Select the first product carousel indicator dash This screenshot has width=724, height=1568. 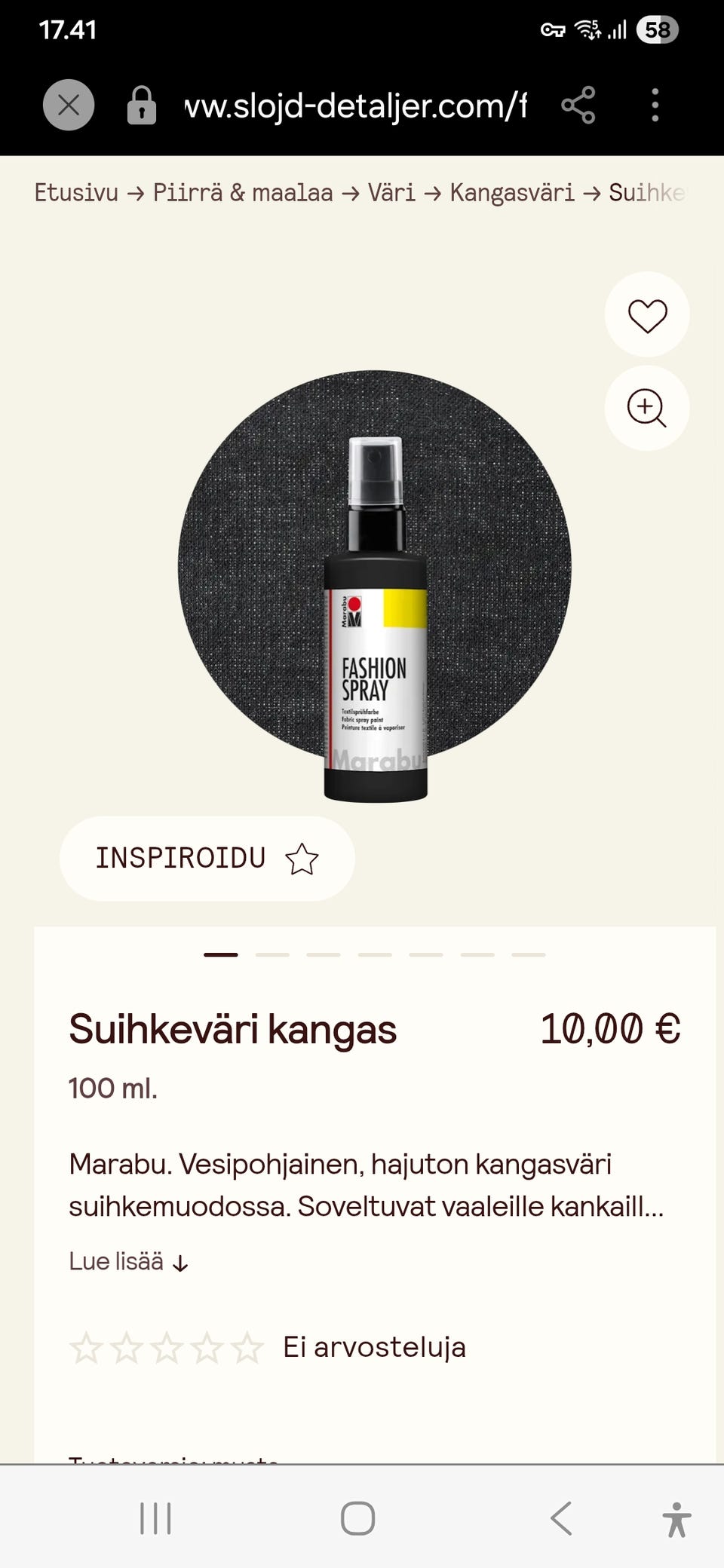click(x=219, y=954)
